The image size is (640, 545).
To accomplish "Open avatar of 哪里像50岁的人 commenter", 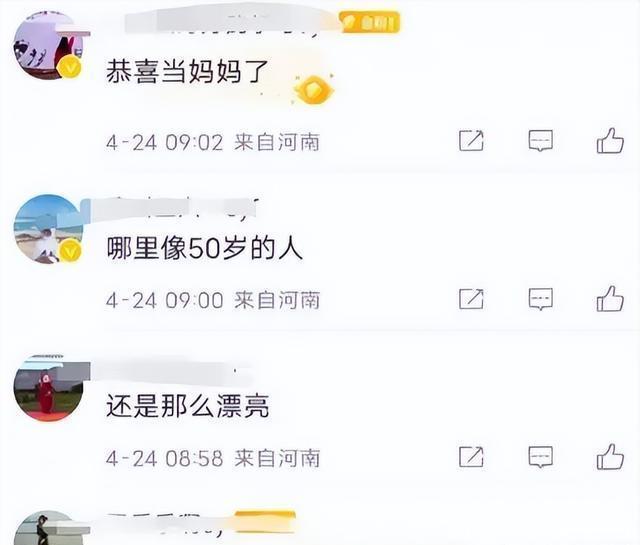I will click(48, 229).
